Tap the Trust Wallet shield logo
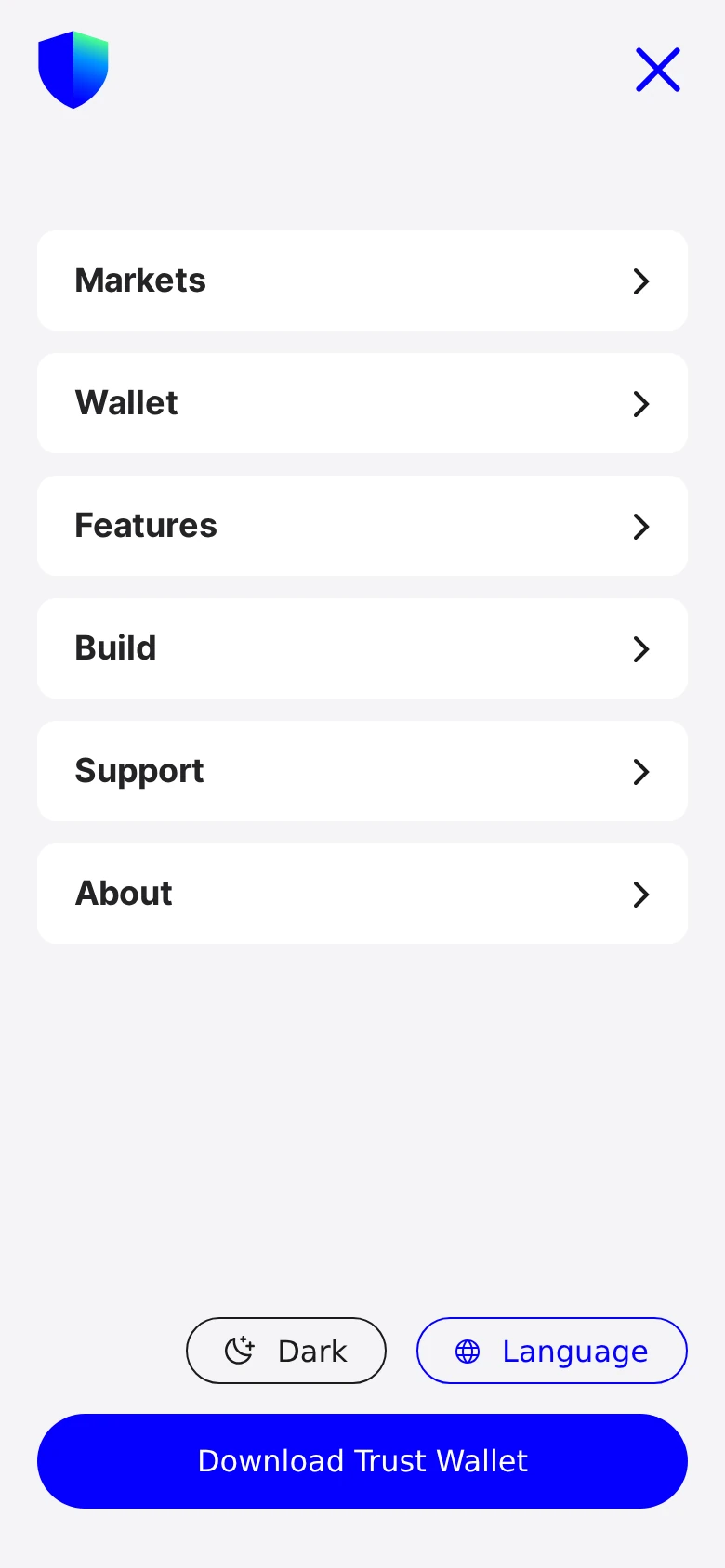Screen dimensions: 725x1568 click(x=73, y=70)
